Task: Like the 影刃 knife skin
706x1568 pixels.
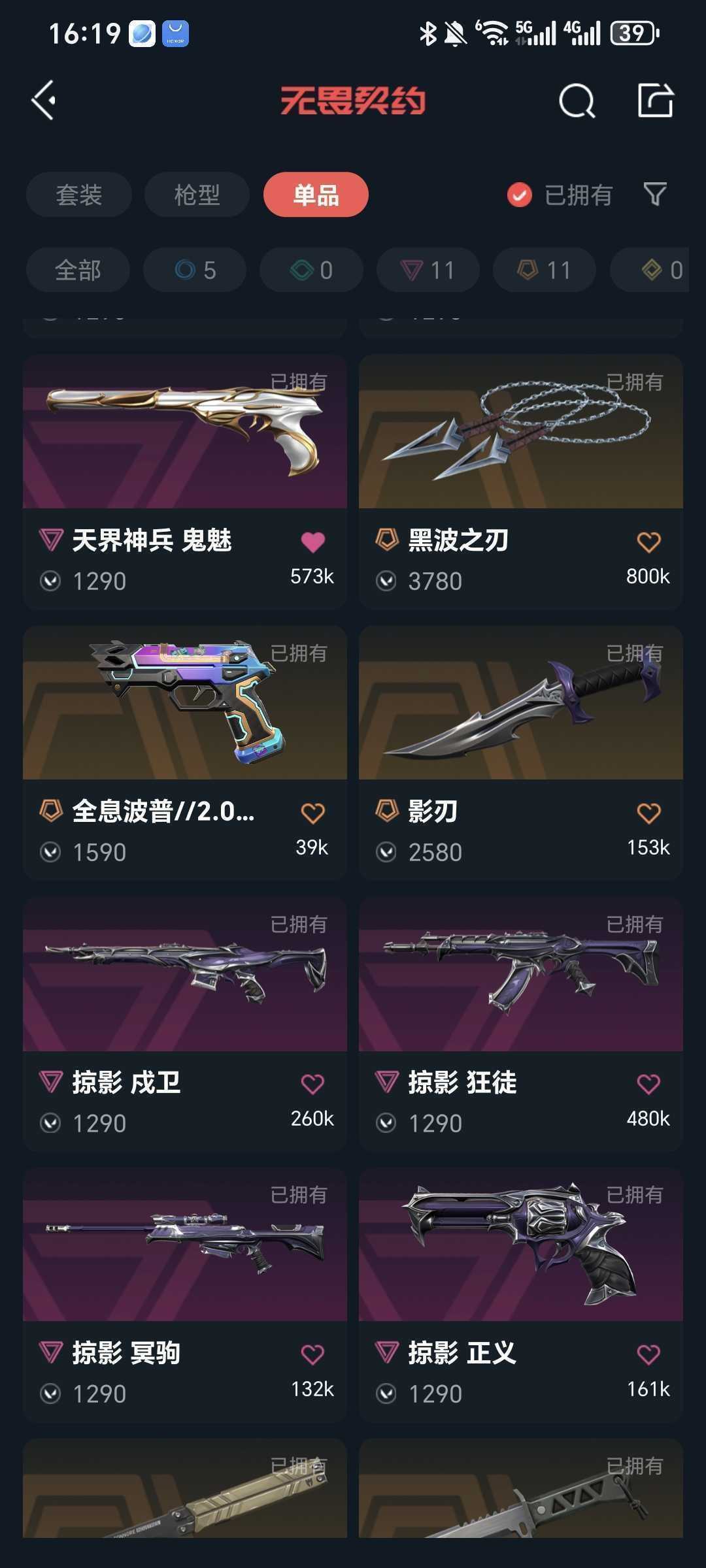Action: tap(648, 813)
